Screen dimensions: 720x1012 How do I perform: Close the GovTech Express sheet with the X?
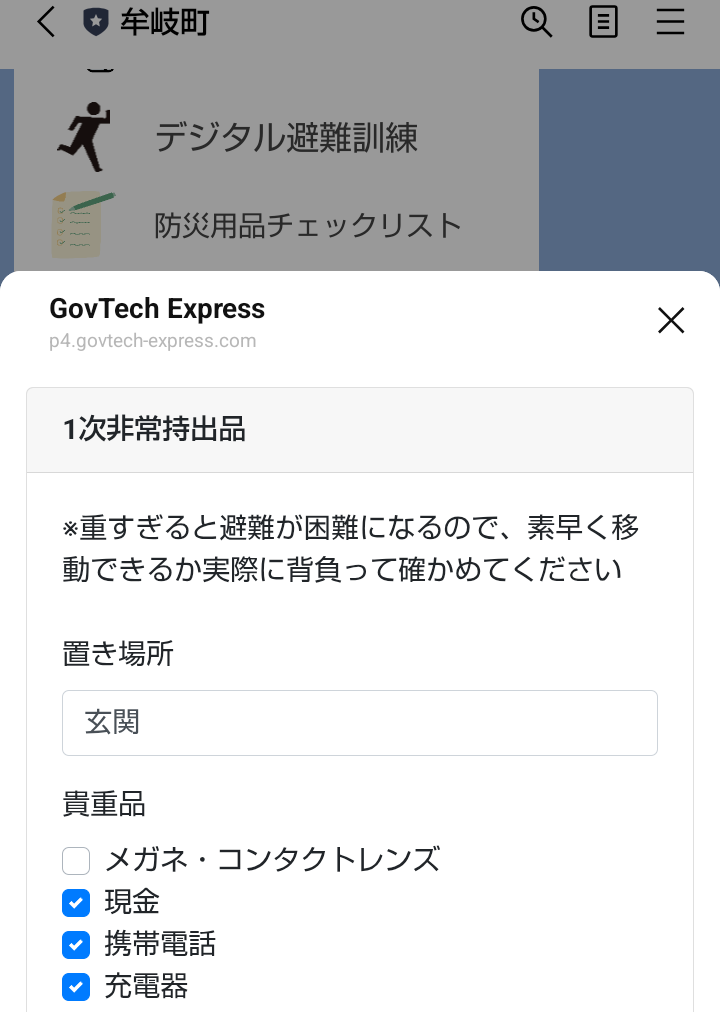(x=671, y=321)
